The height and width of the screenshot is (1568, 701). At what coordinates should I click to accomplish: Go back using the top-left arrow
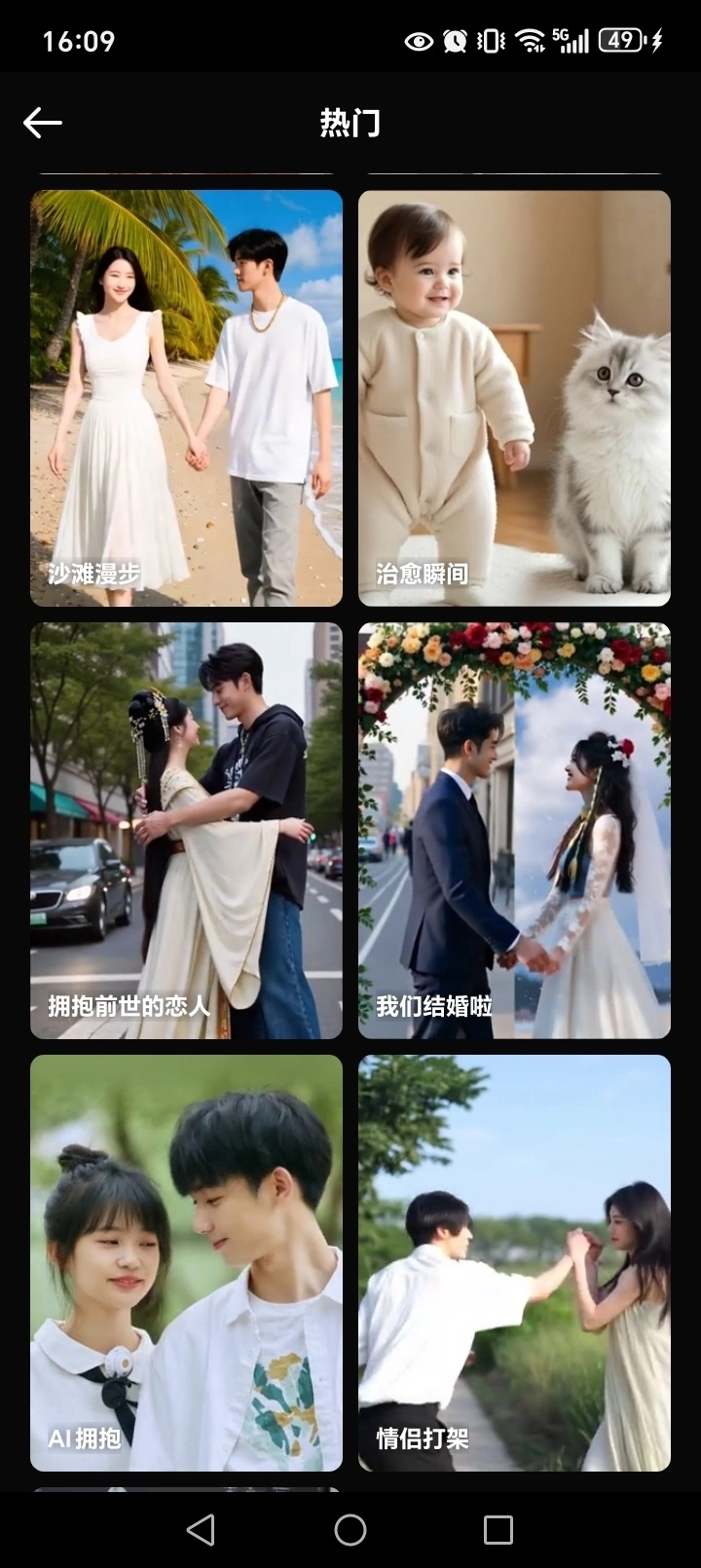tap(42, 123)
